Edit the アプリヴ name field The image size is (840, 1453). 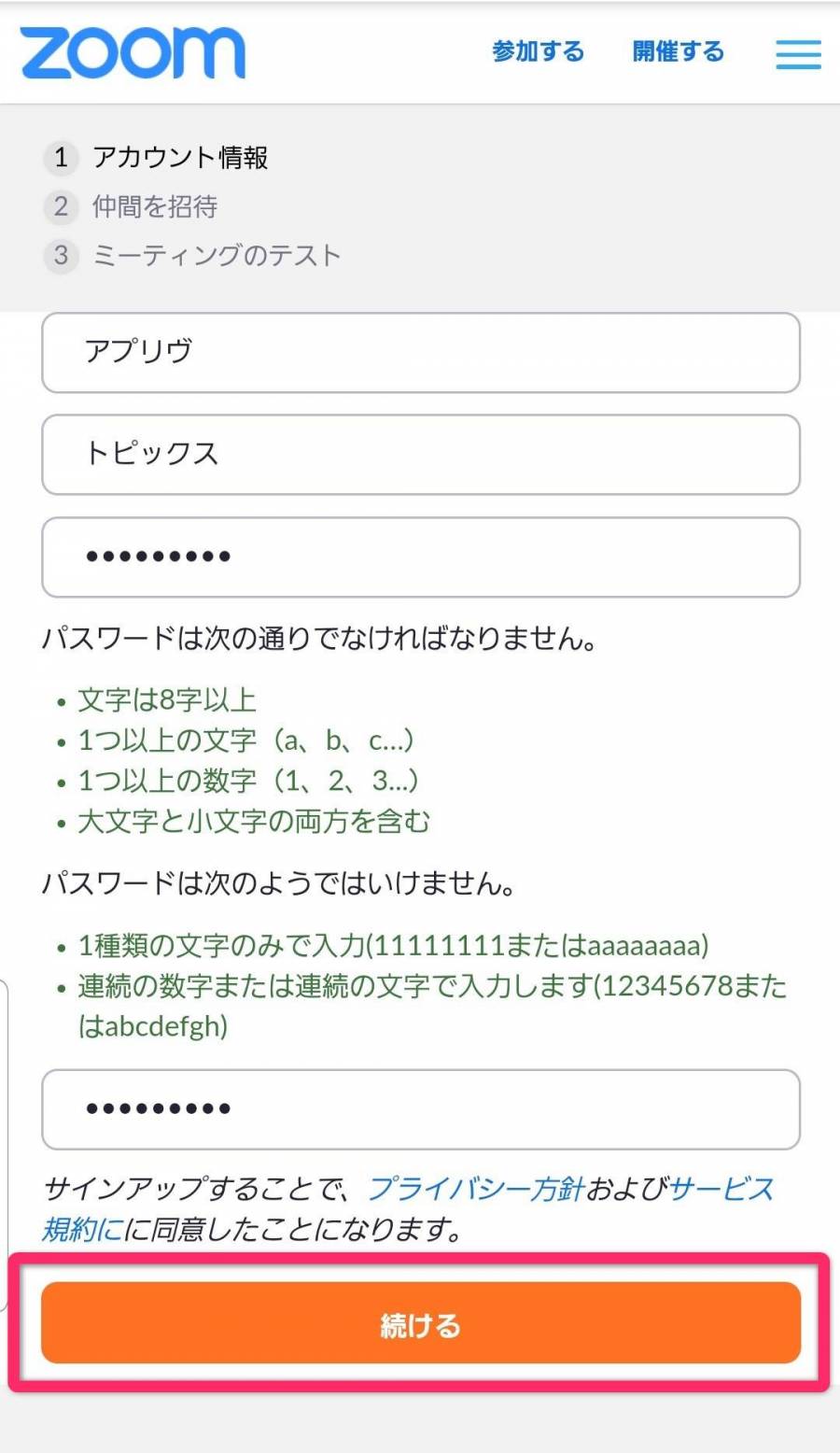(x=421, y=352)
